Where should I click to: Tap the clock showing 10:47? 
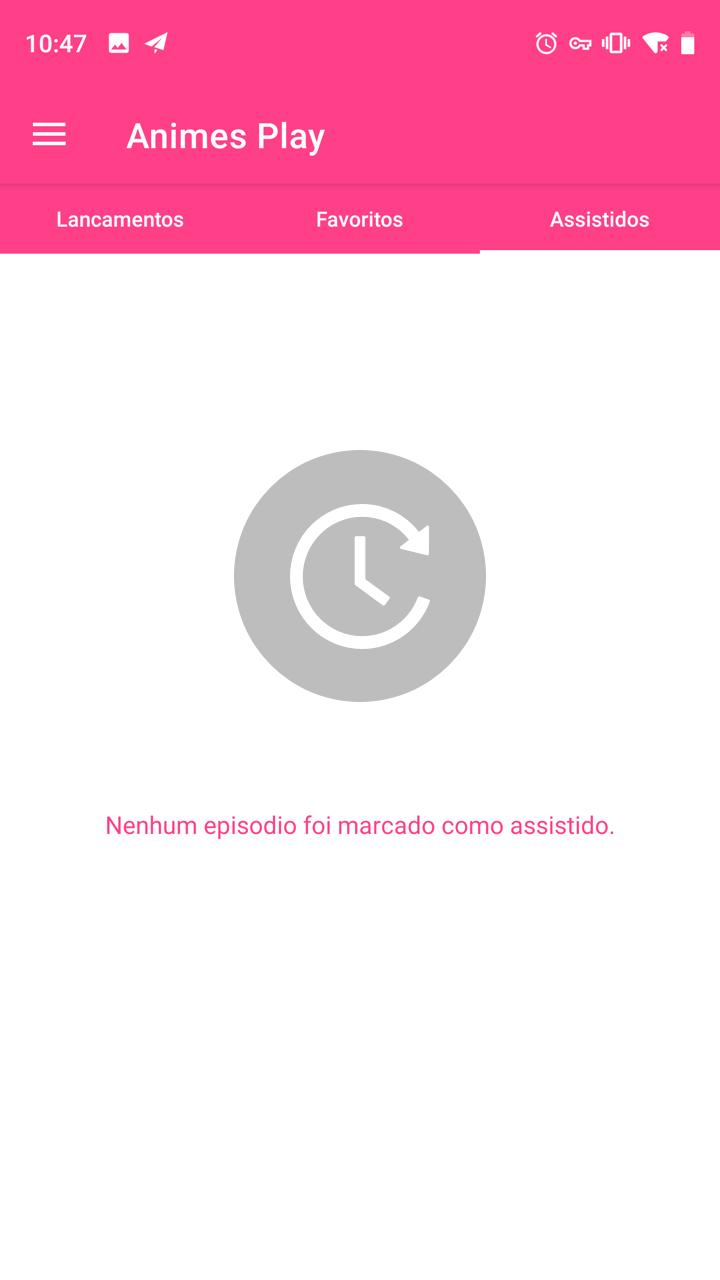[x=57, y=42]
